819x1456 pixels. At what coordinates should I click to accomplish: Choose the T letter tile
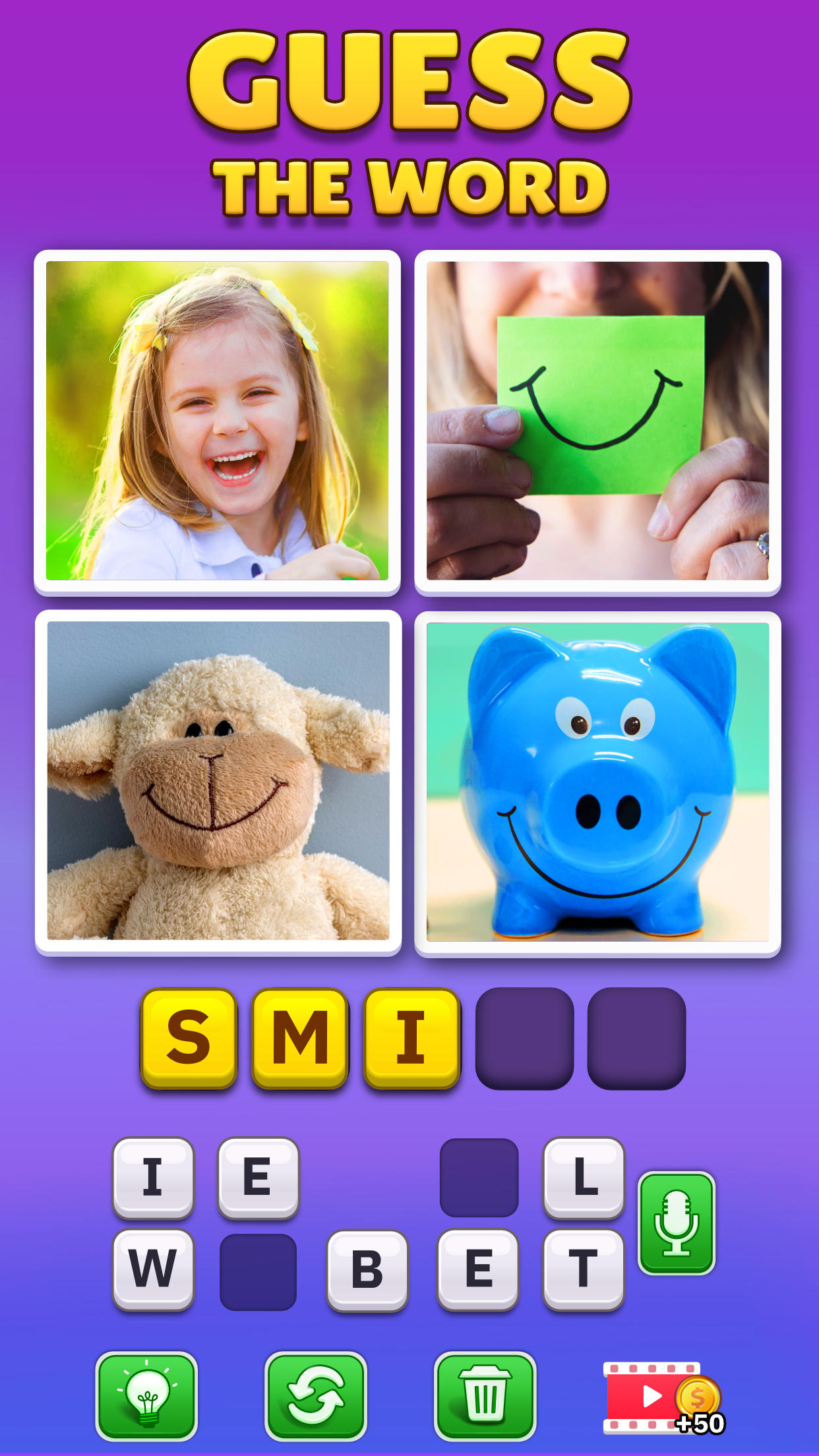(584, 1269)
